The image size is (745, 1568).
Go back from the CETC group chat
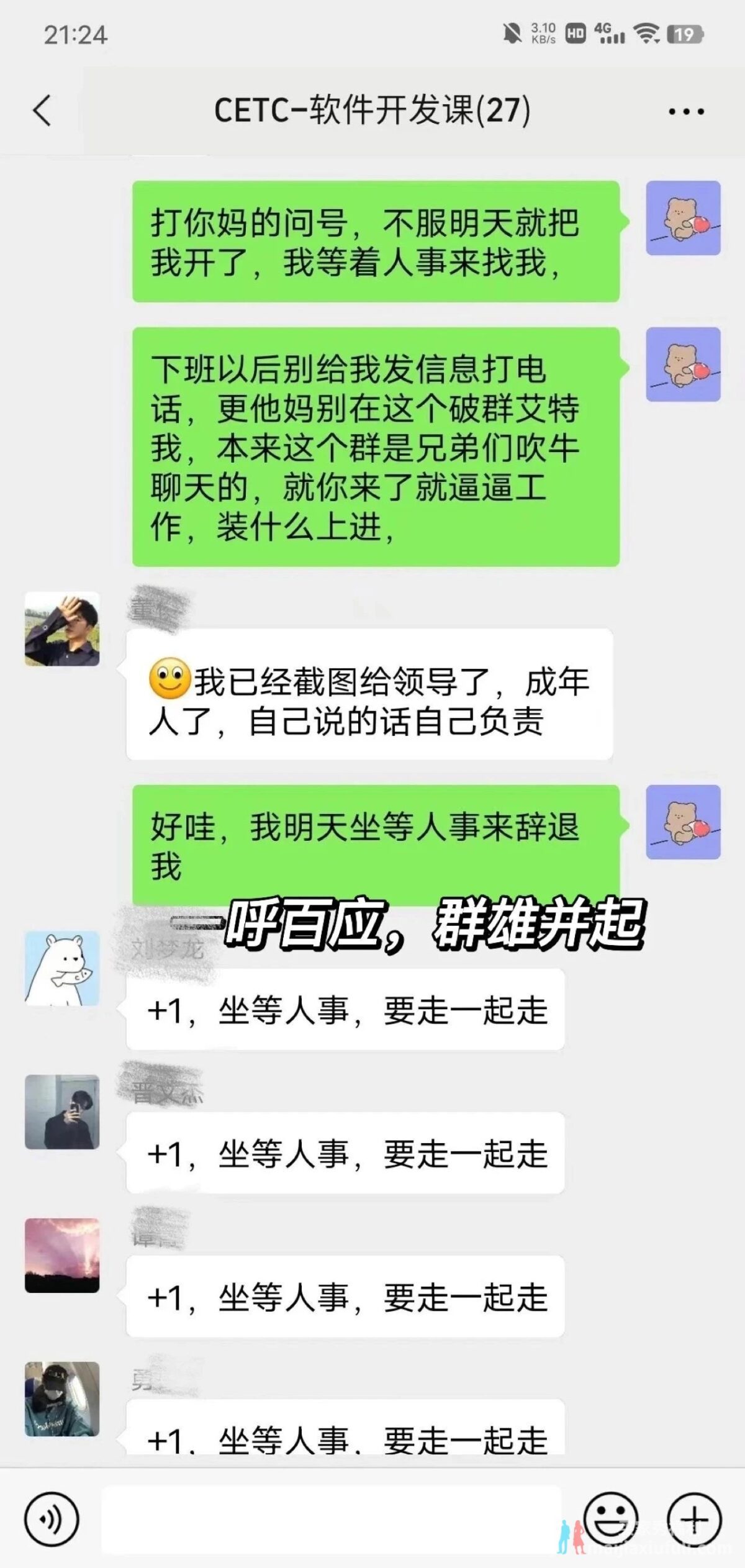coord(42,111)
